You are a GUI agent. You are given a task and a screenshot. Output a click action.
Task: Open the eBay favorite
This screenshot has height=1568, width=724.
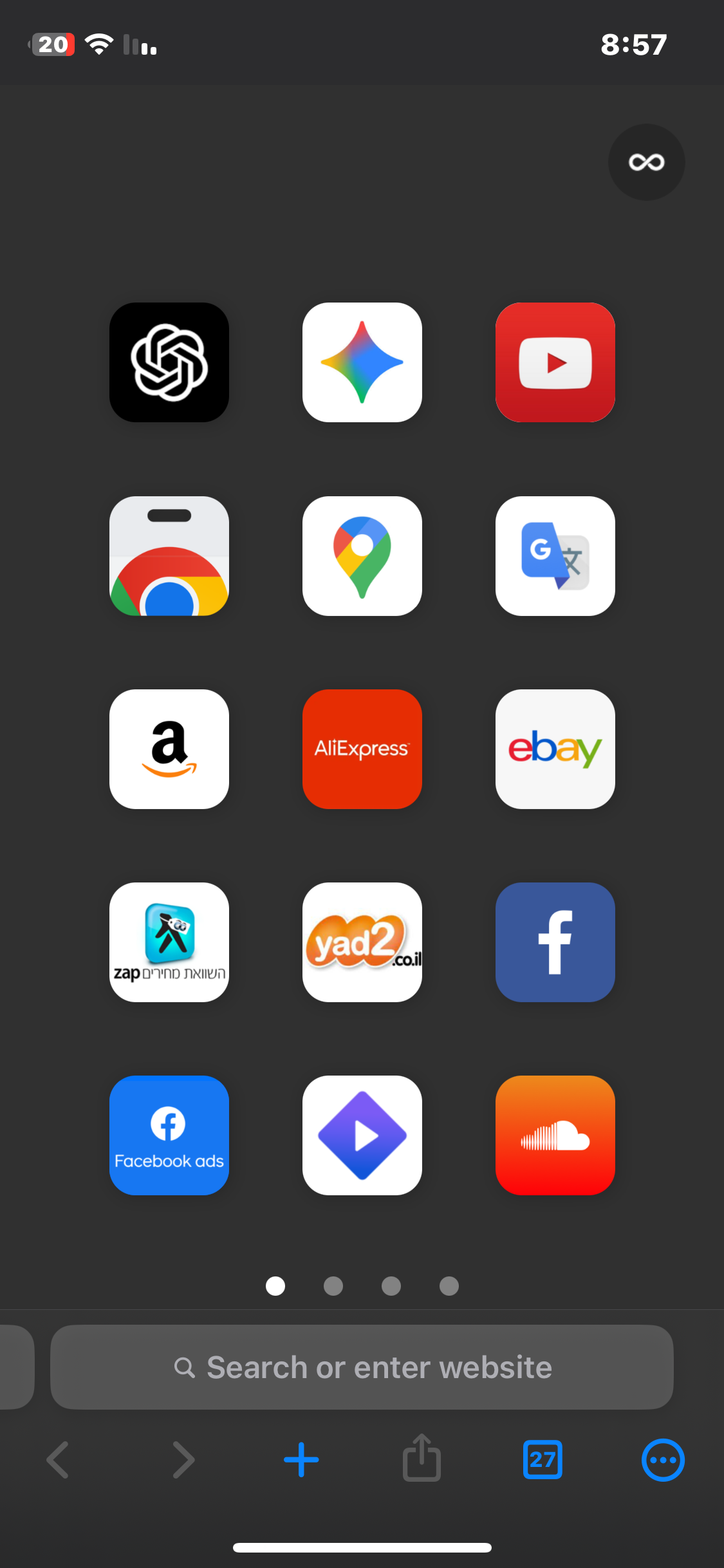pos(555,749)
